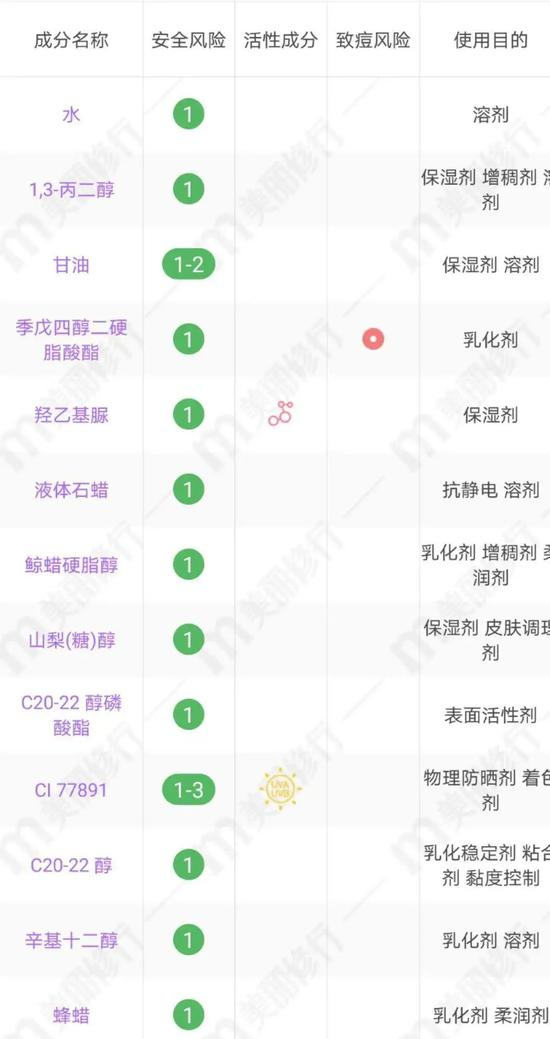View the 液体石蜡 ingredient info
This screenshot has width=550, height=1039.
pyautogui.click(x=71, y=490)
